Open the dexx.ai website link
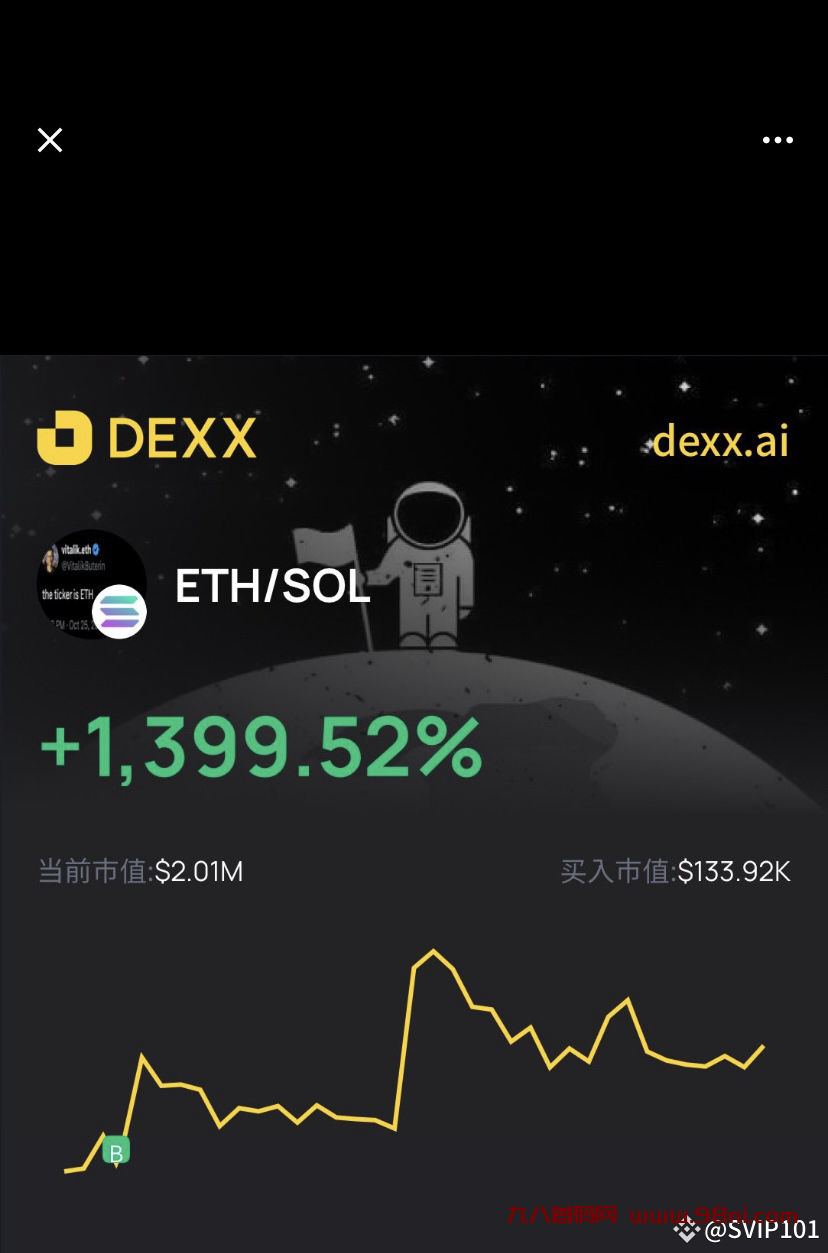Screen dimensions: 828x1253 [x=719, y=440]
